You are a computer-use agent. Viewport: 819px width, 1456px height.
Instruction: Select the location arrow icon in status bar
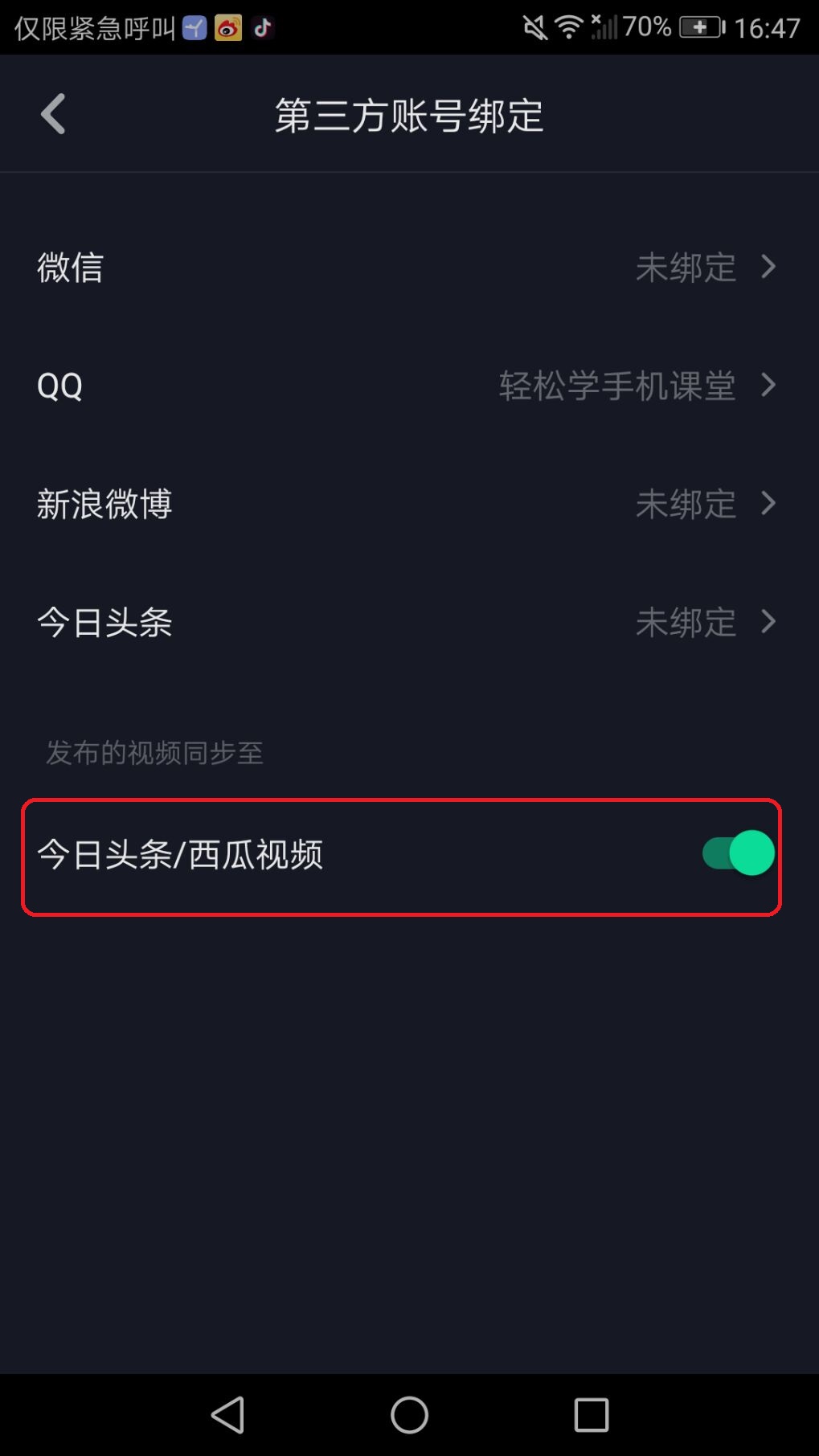tap(193, 27)
